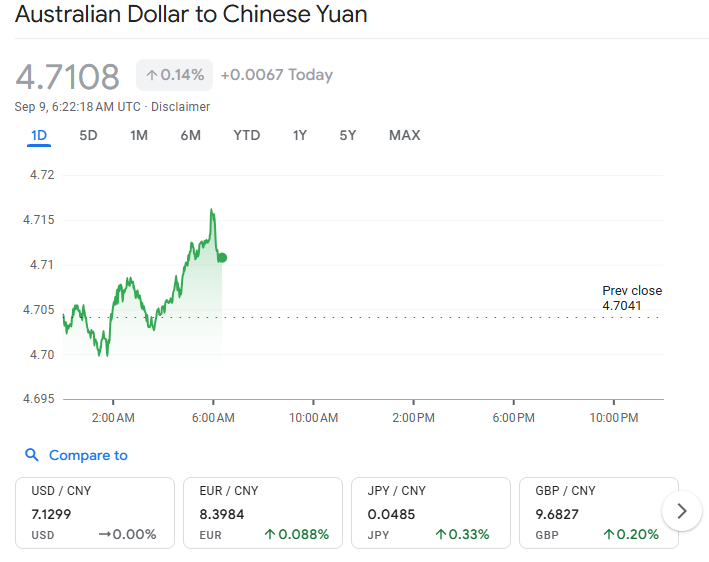This screenshot has width=709, height=562.
Task: Switch to the MAX range
Action: pos(404,135)
